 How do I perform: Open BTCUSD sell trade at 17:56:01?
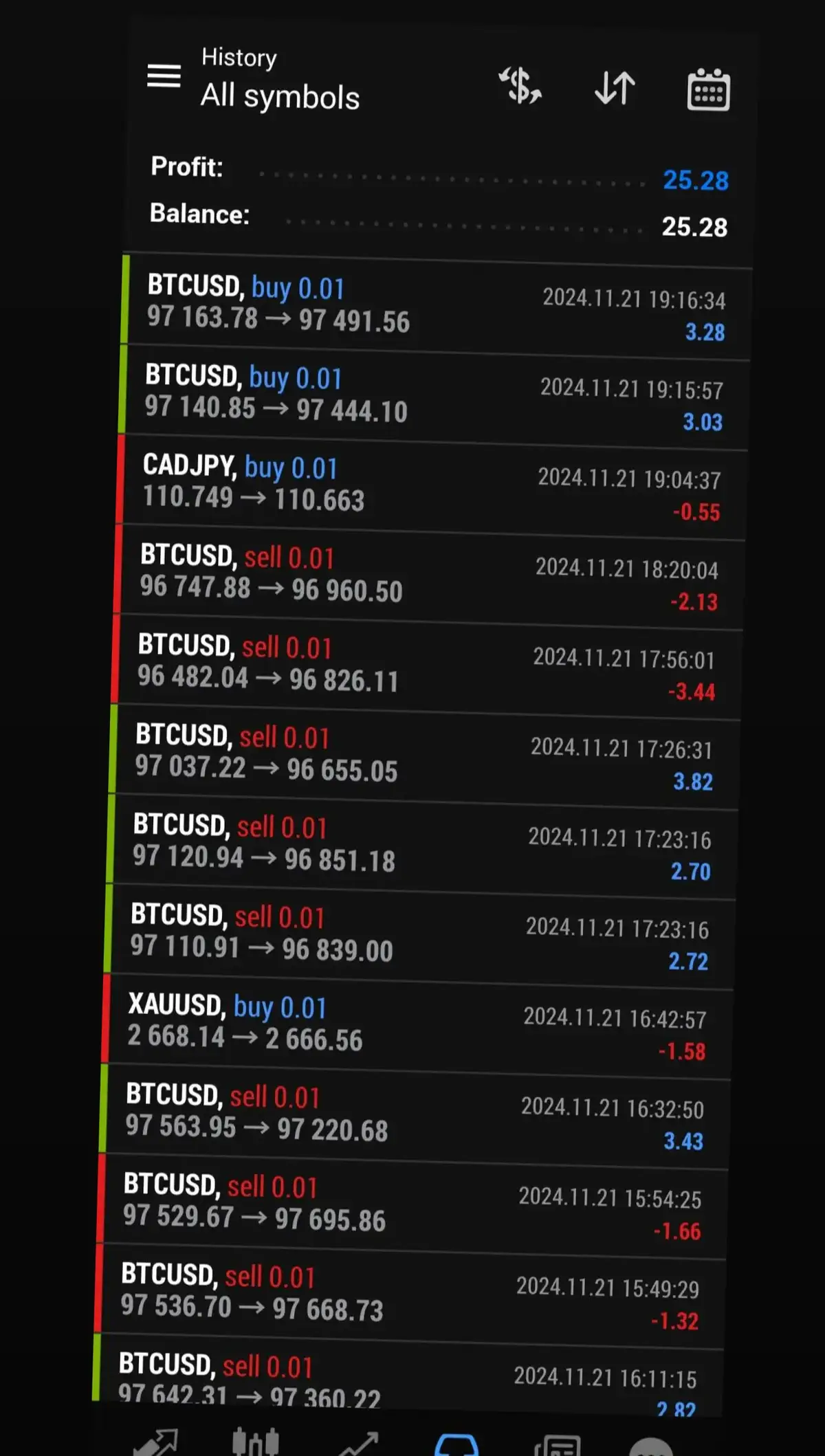coord(426,667)
